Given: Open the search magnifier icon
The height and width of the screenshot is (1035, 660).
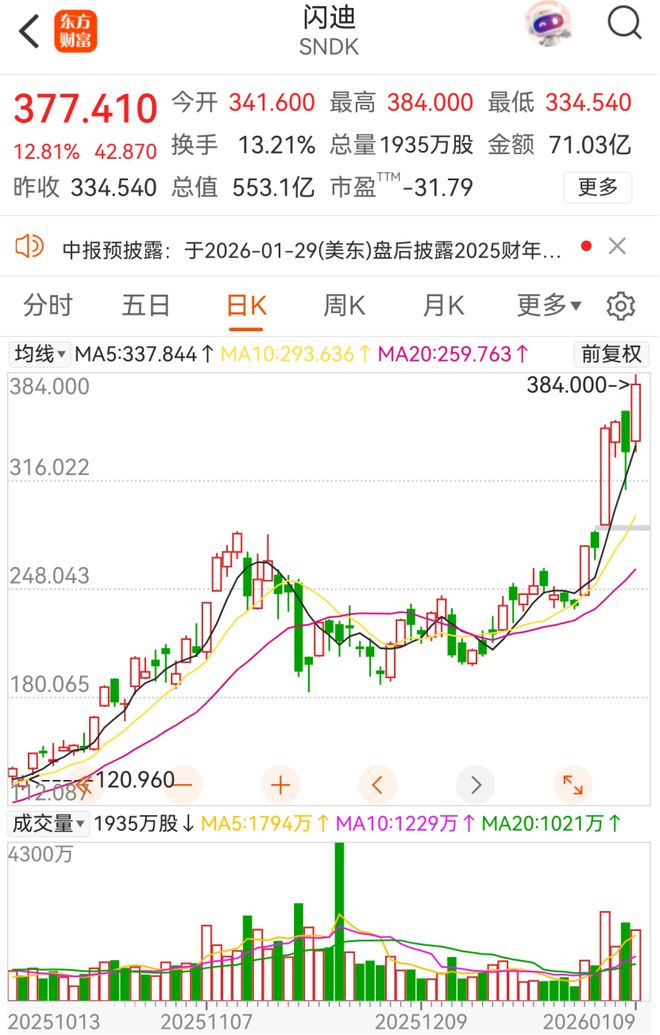Looking at the screenshot, I should pos(625,24).
